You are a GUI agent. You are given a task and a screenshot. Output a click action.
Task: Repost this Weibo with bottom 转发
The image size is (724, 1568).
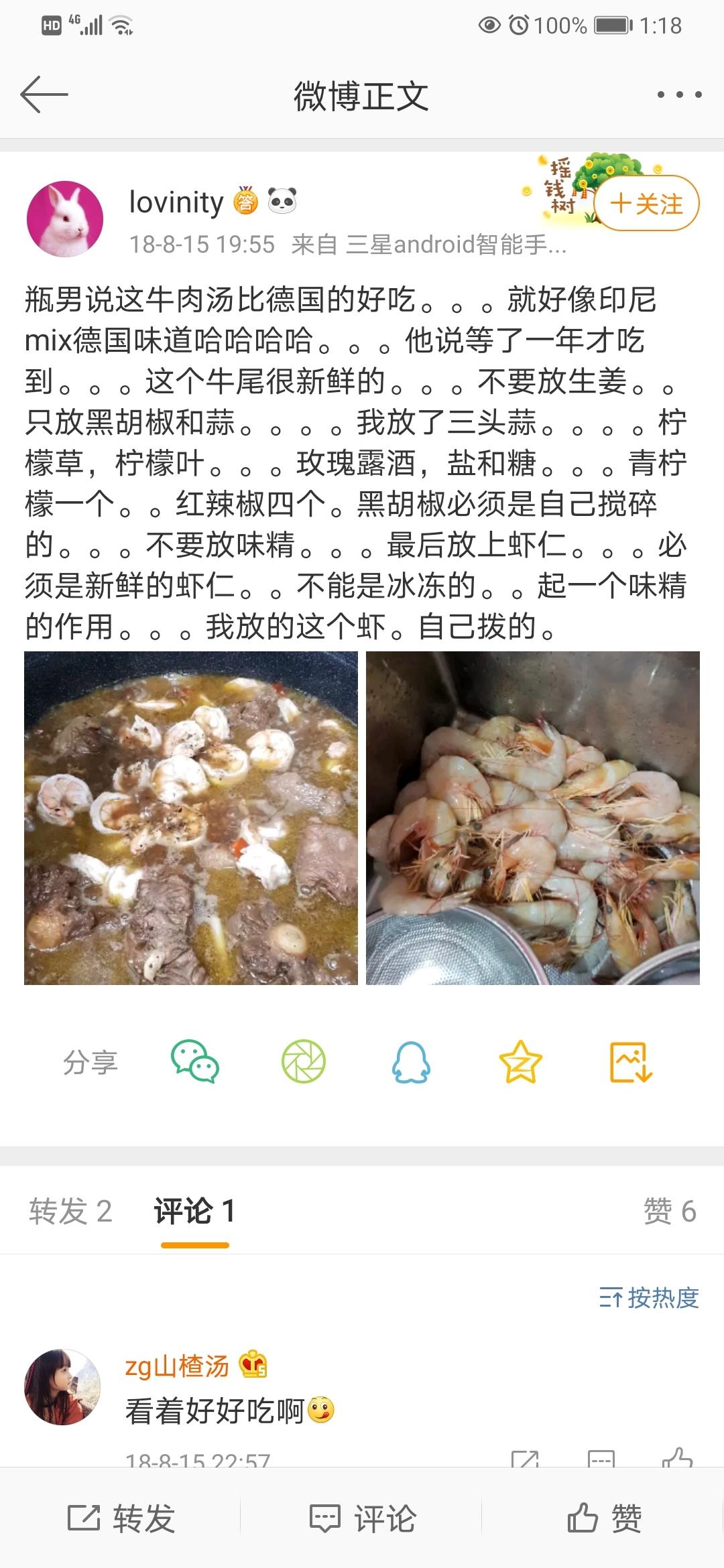[121, 1518]
